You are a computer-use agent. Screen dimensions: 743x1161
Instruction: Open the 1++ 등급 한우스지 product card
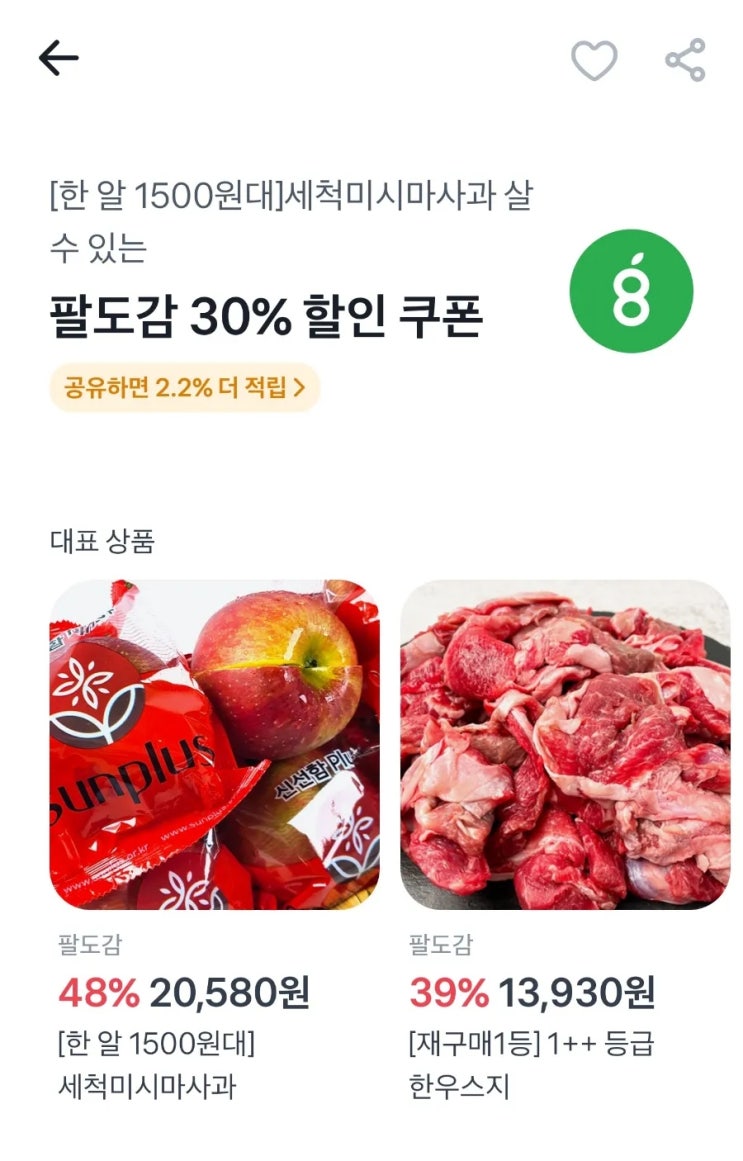tap(565, 840)
